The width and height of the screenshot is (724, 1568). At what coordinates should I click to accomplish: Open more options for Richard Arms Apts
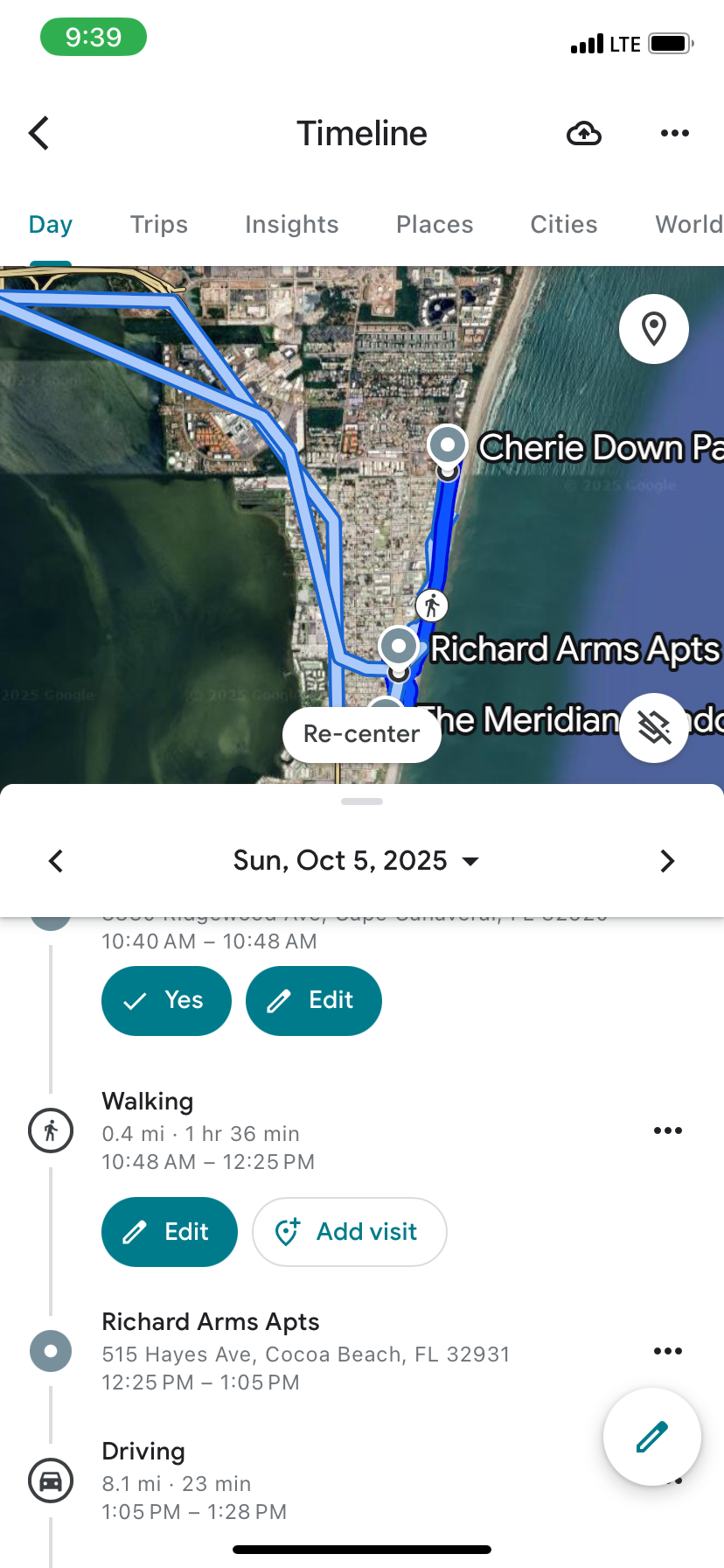tap(667, 1351)
